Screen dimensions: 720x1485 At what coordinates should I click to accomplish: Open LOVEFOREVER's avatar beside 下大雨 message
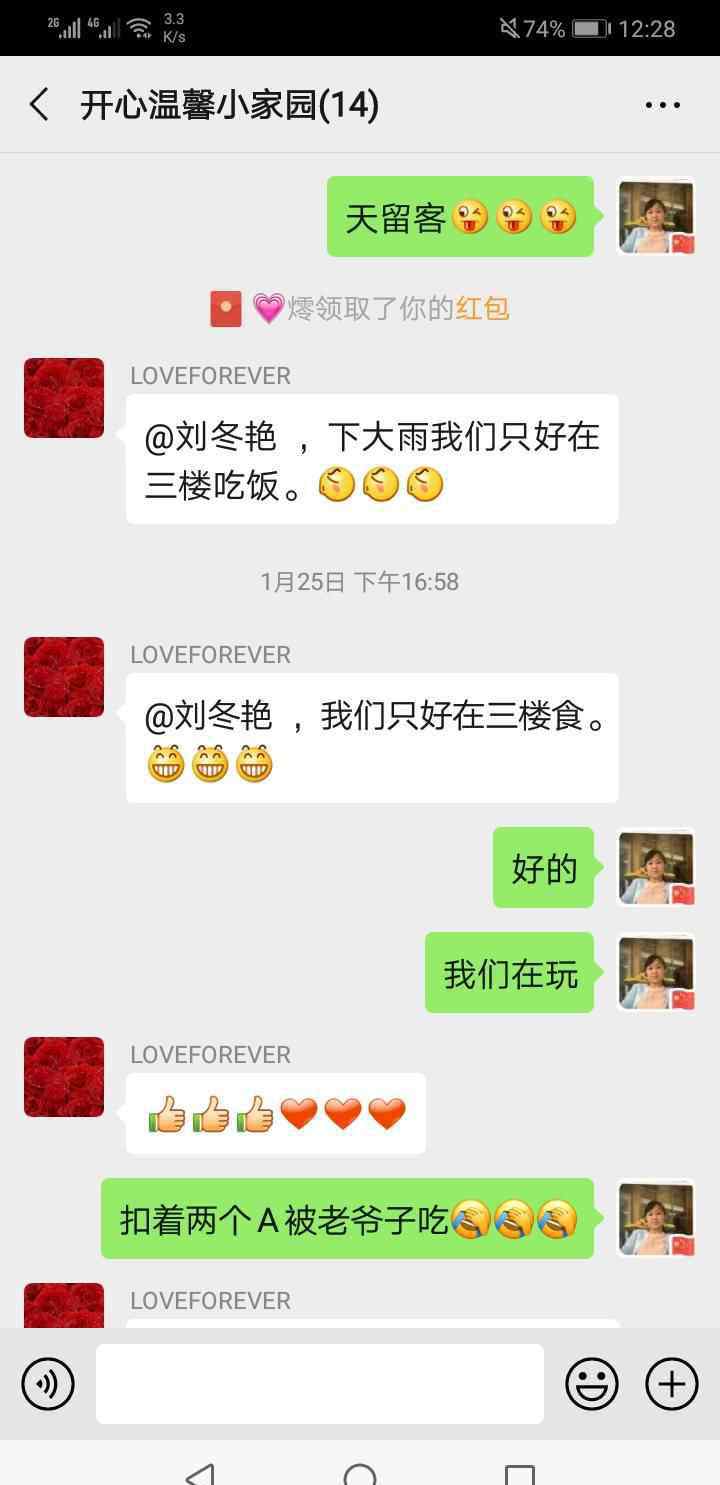pyautogui.click(x=64, y=398)
